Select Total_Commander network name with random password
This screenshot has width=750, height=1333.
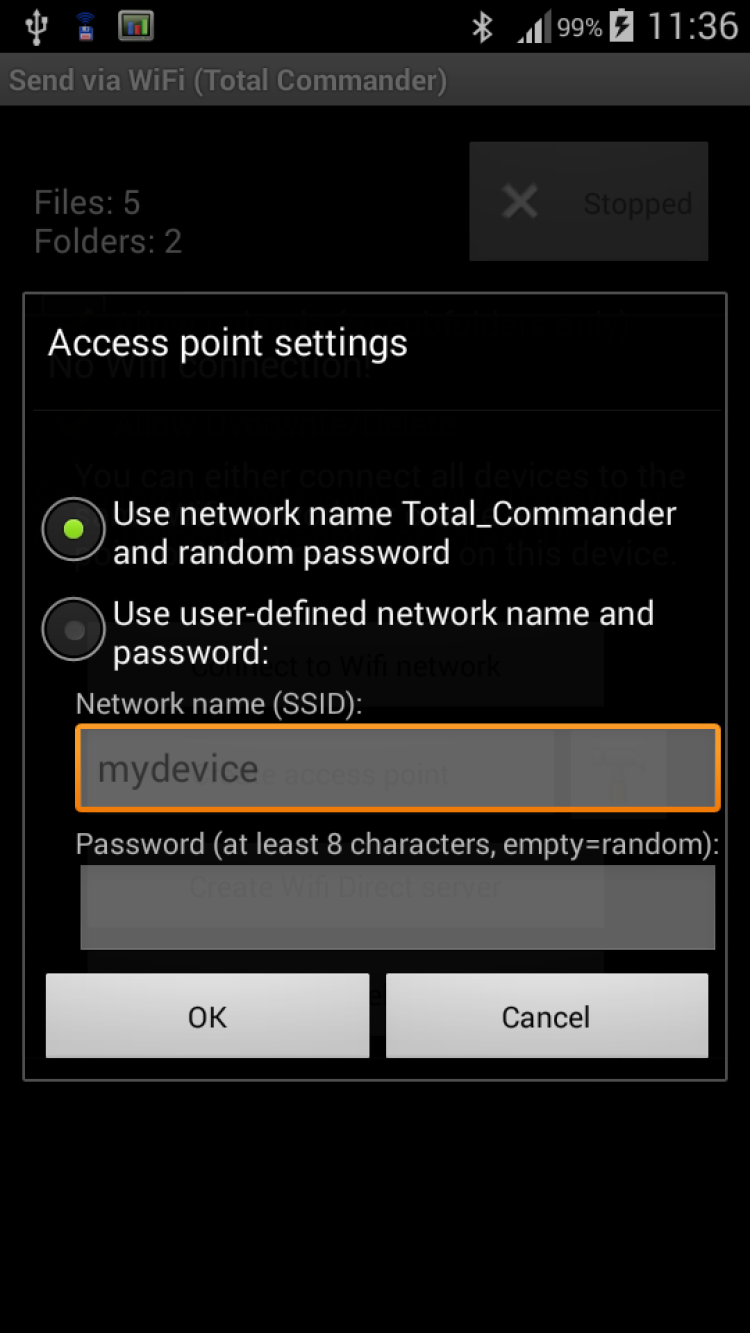(73, 530)
